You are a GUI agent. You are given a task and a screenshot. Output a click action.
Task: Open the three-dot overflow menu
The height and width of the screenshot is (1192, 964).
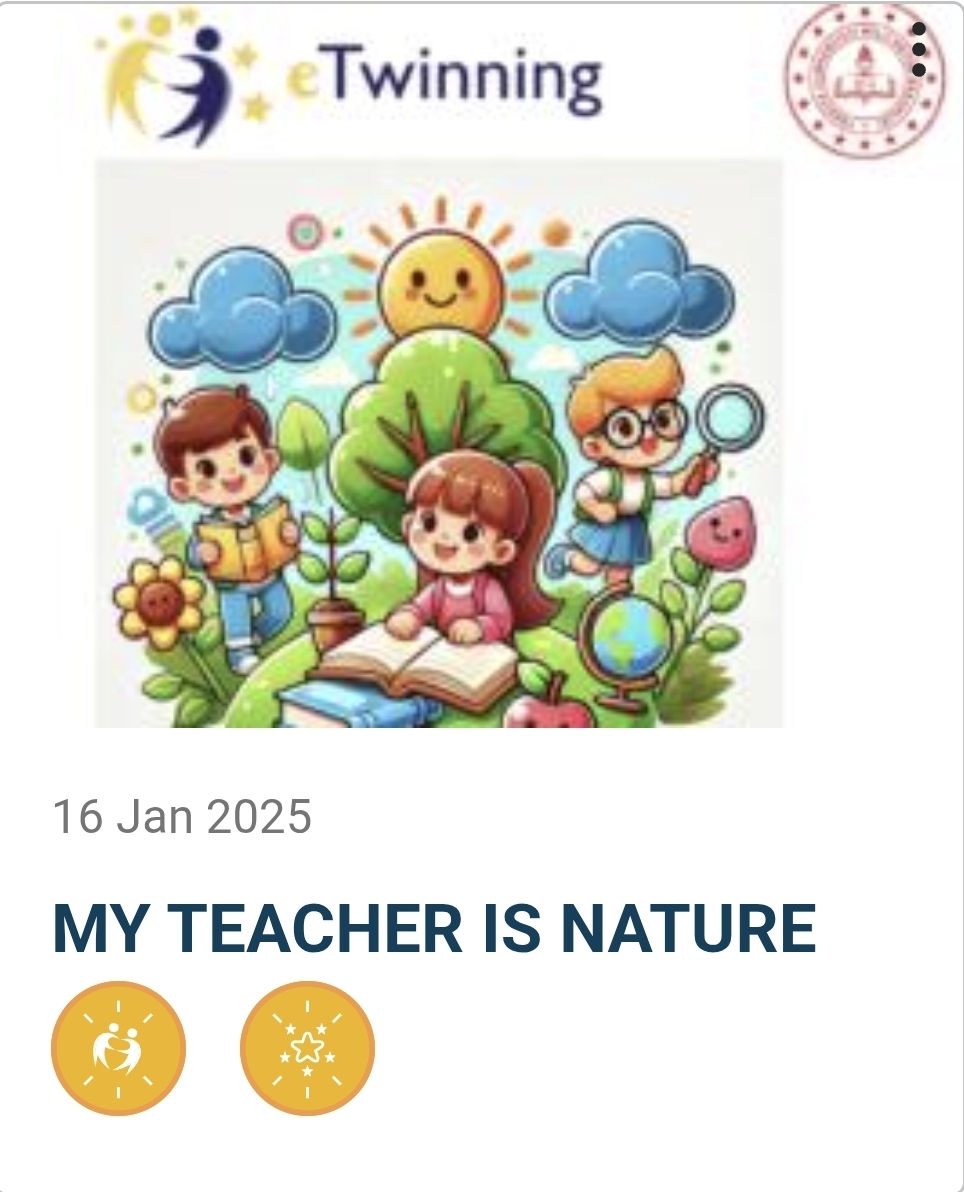[920, 49]
